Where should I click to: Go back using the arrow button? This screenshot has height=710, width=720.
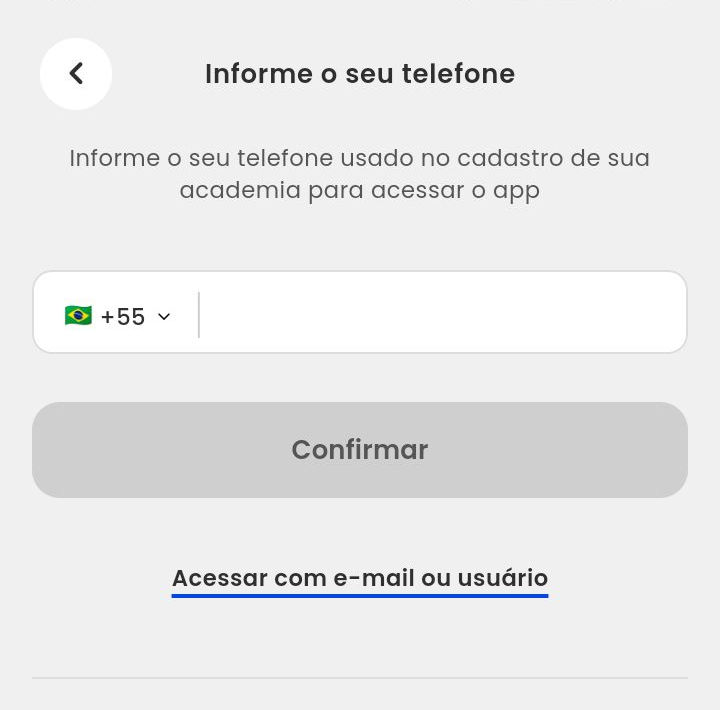click(x=76, y=74)
